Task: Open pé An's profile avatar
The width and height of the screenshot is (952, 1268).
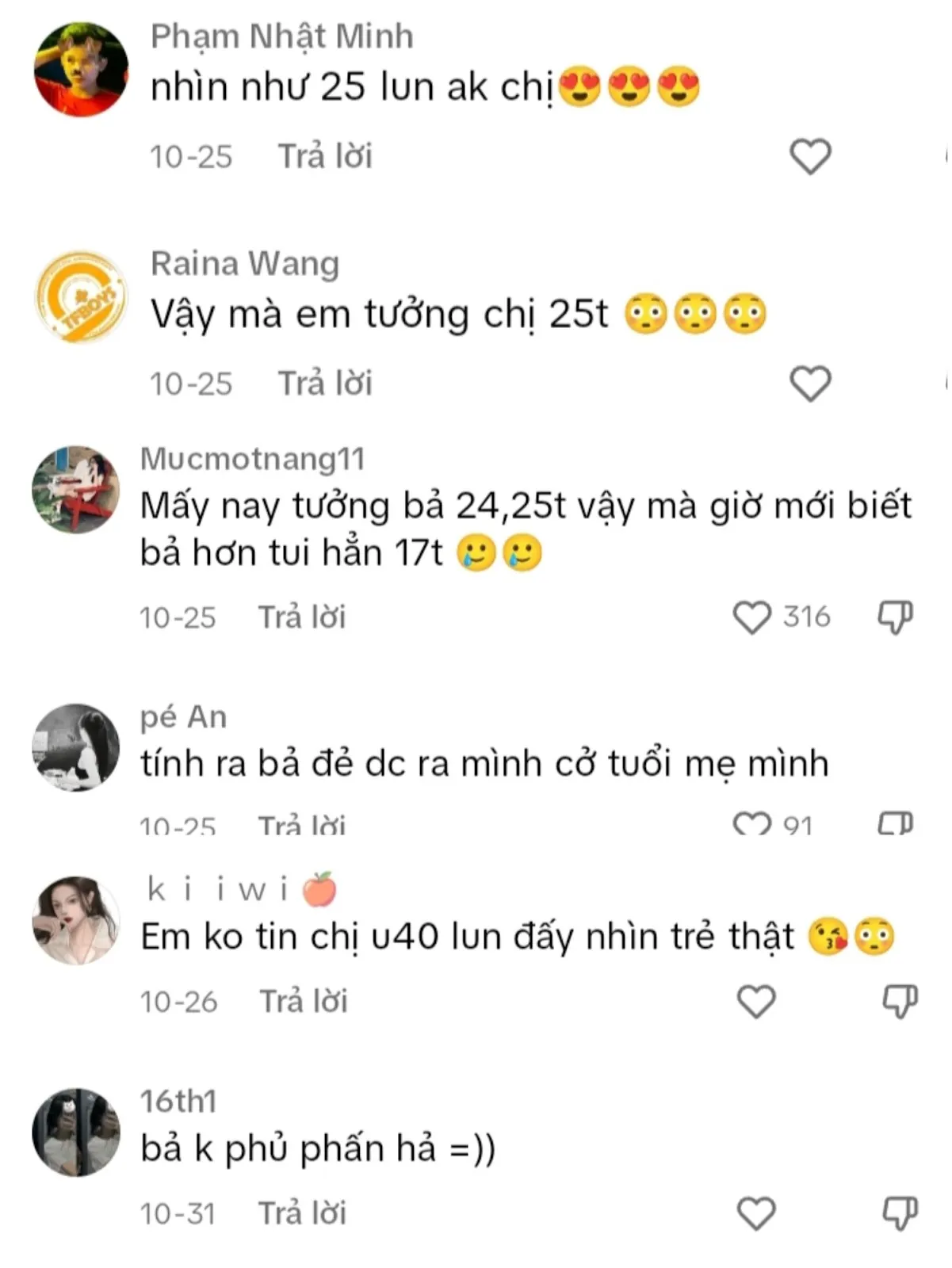Action: (x=76, y=747)
